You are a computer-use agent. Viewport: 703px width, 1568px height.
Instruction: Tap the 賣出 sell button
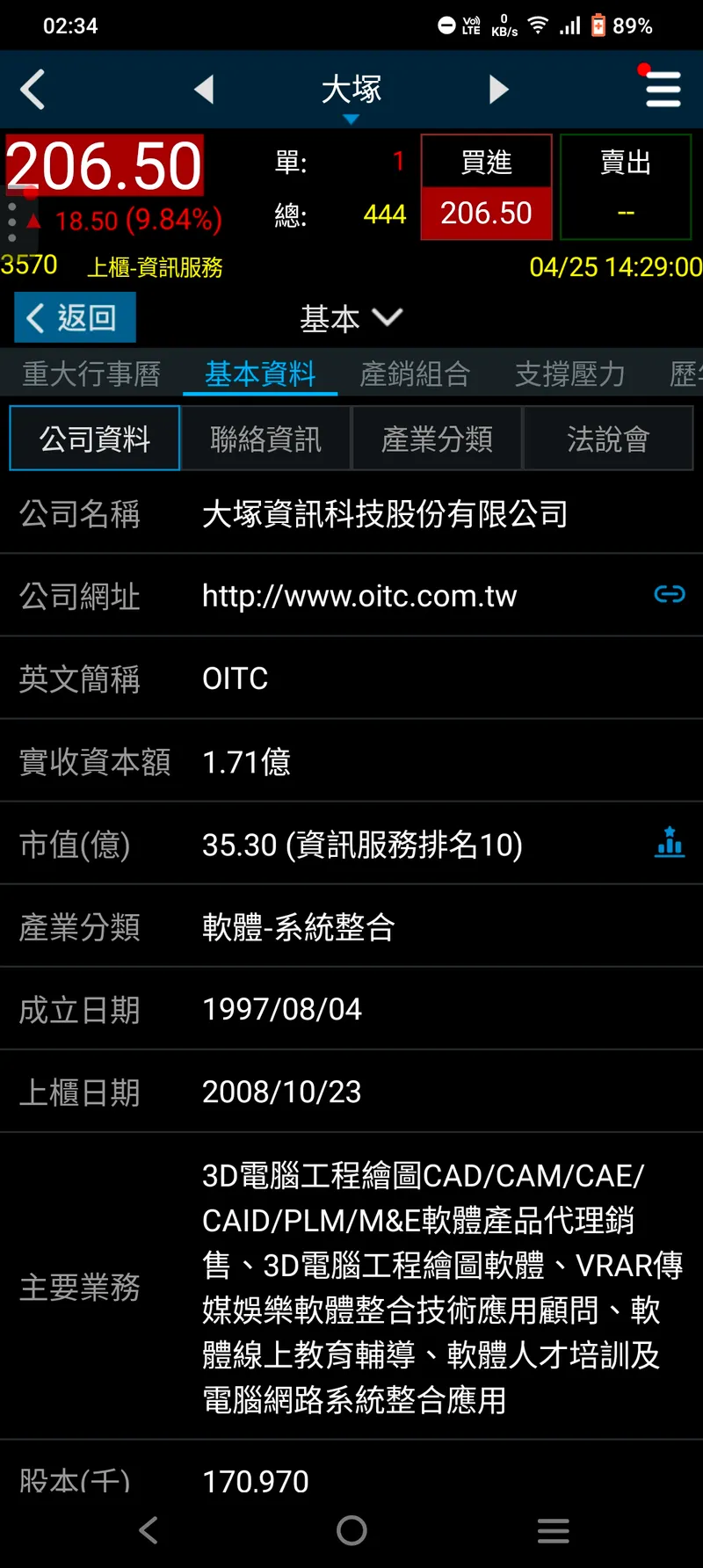coord(626,186)
